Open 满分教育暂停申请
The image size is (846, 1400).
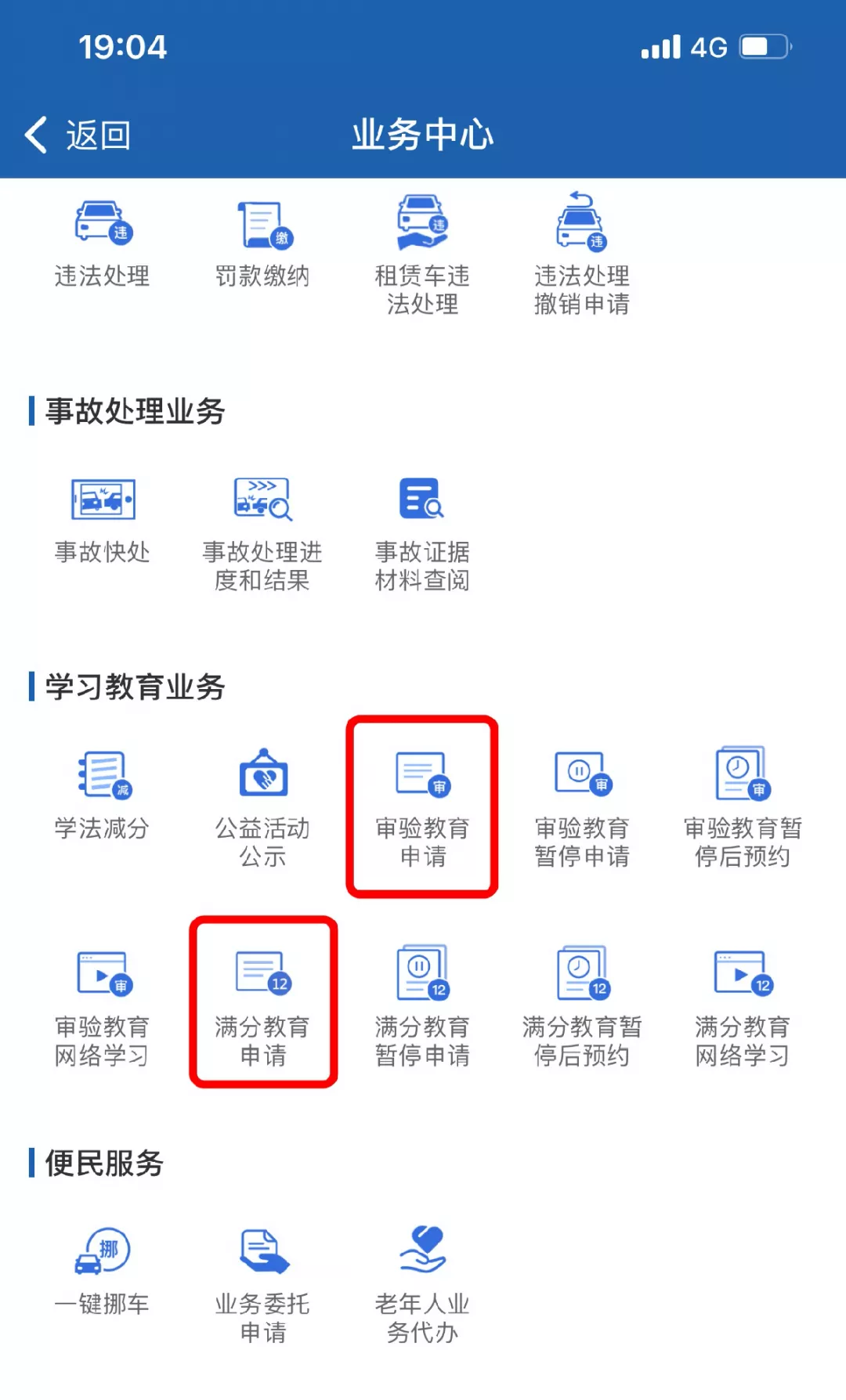422,1006
